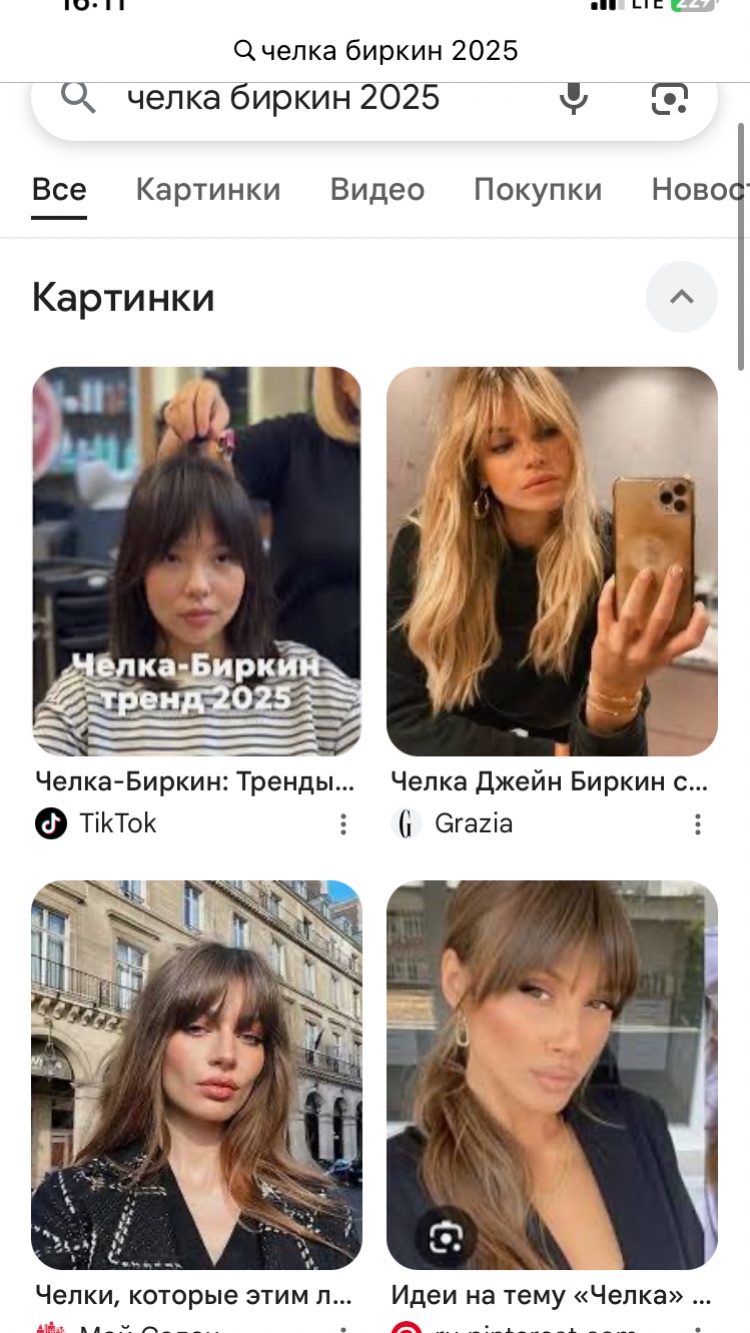Switch to the Видео tab
The height and width of the screenshot is (1333, 750).
click(x=377, y=190)
